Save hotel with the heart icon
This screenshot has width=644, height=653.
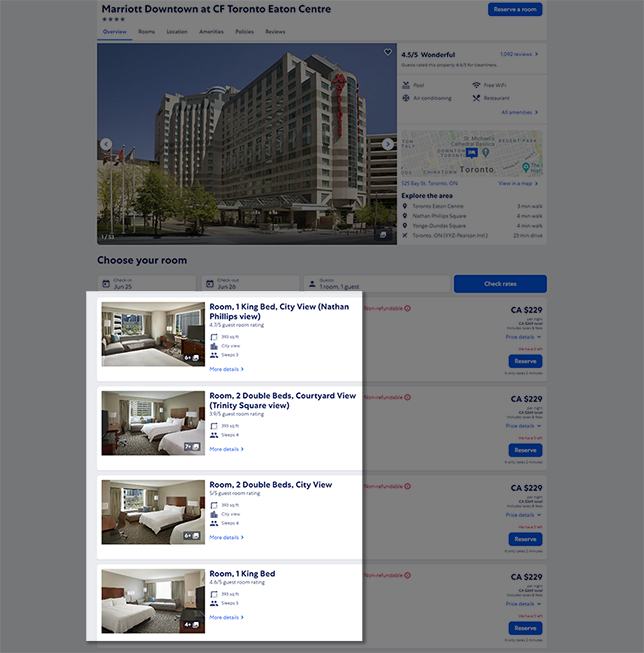[388, 52]
